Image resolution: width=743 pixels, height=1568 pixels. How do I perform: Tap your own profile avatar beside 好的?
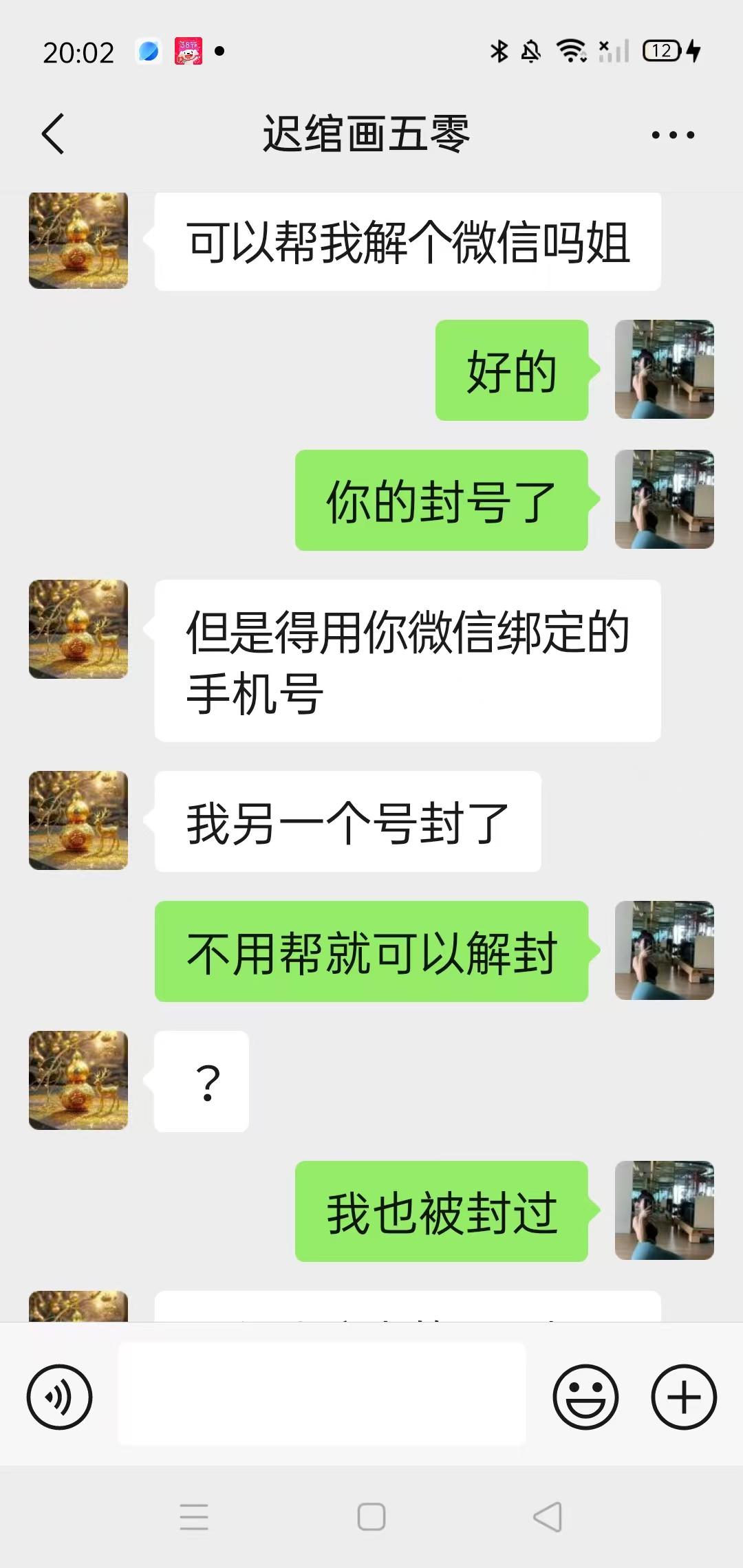[x=664, y=369]
